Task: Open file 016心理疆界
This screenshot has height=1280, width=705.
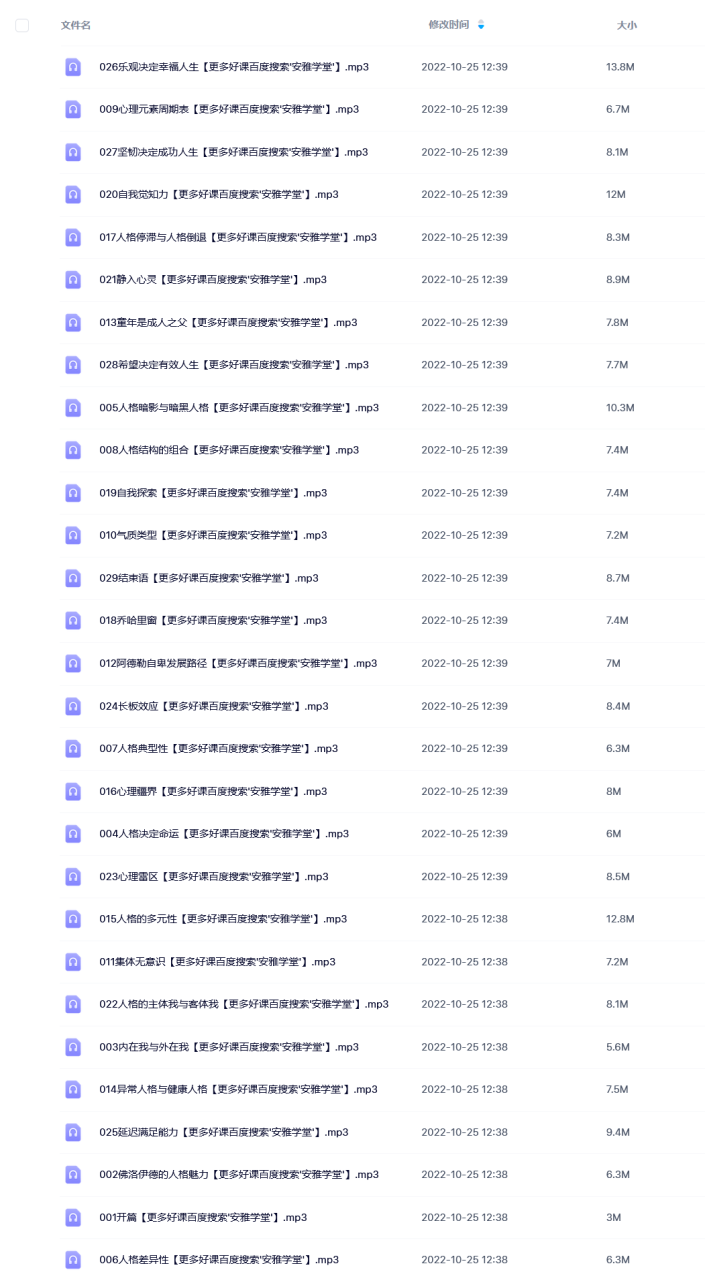Action: [x=213, y=791]
